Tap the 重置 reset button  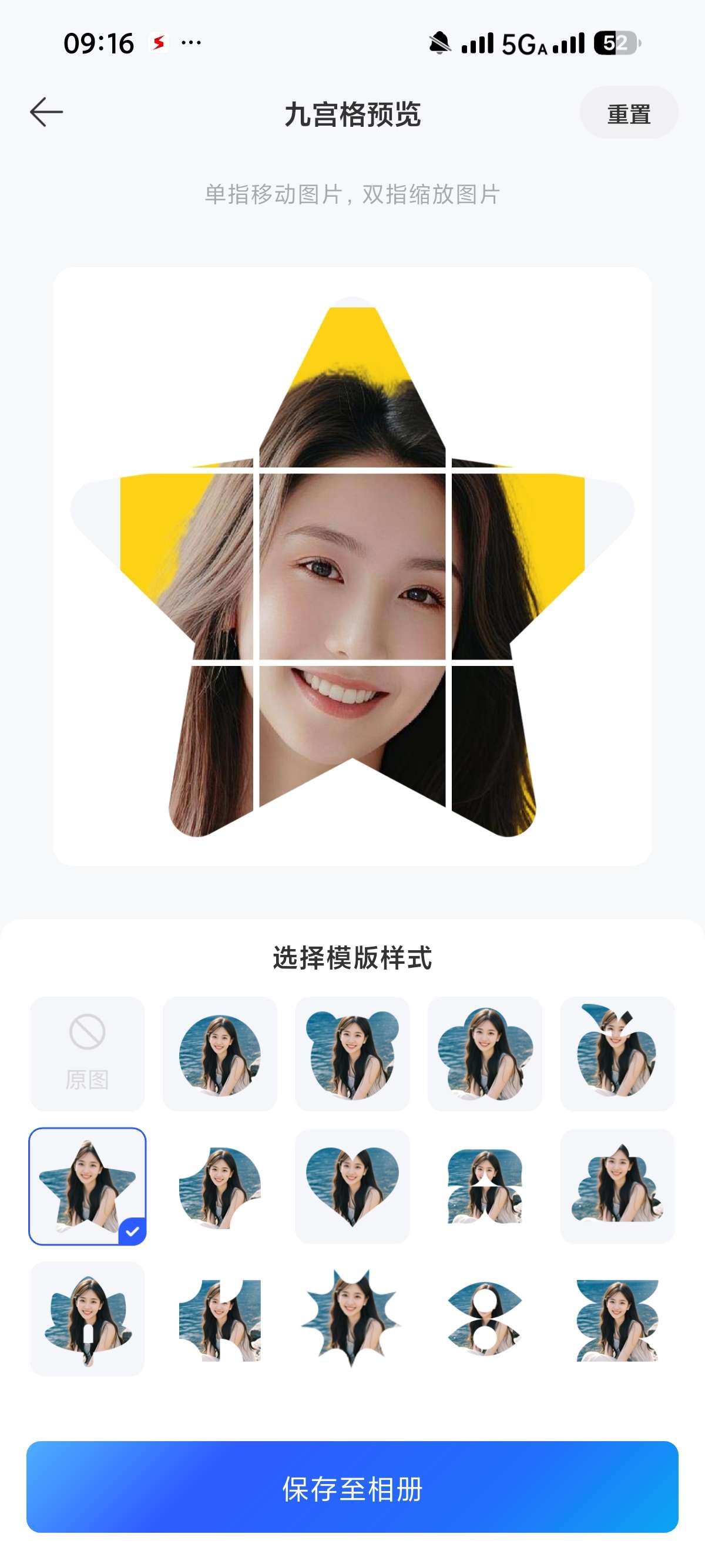coord(628,113)
